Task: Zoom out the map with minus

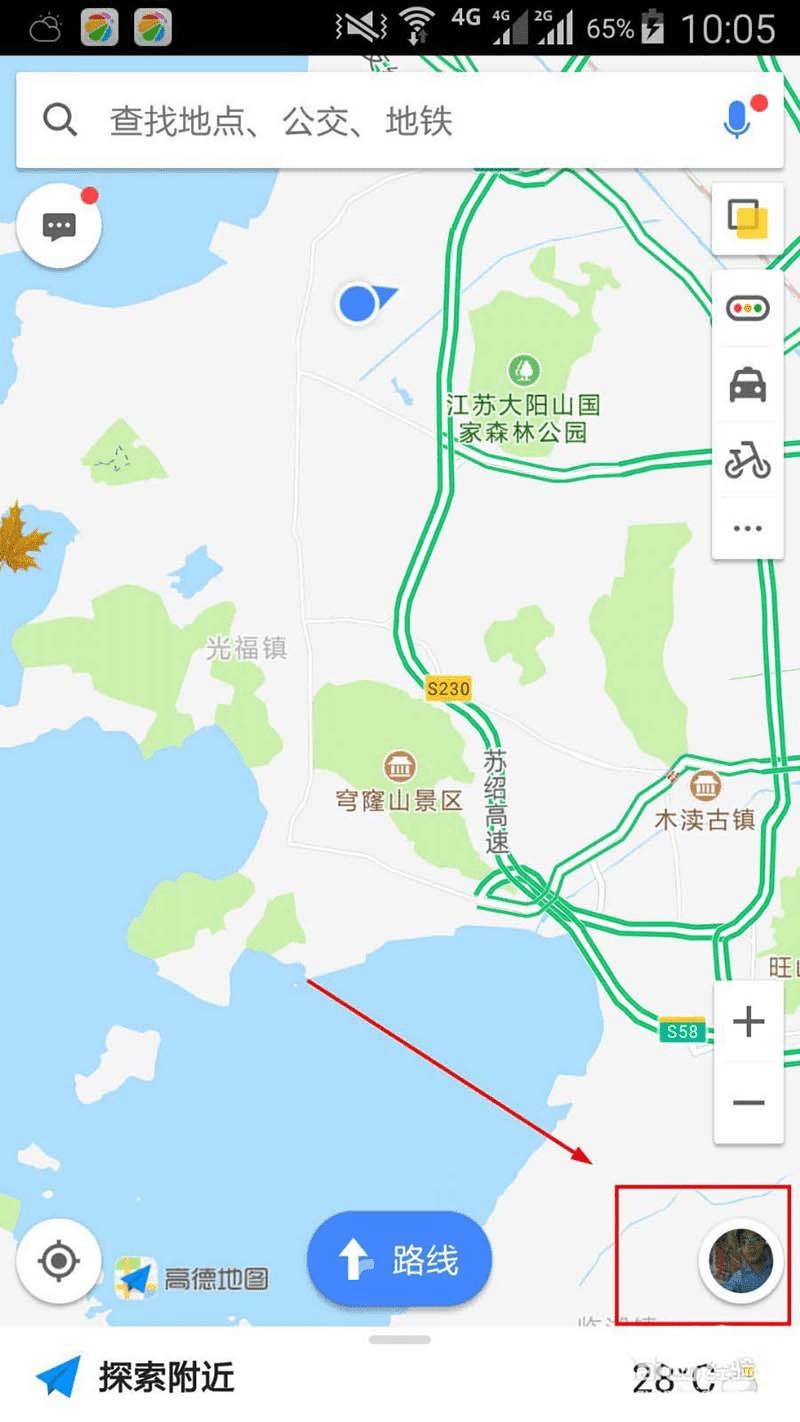Action: click(x=748, y=1103)
